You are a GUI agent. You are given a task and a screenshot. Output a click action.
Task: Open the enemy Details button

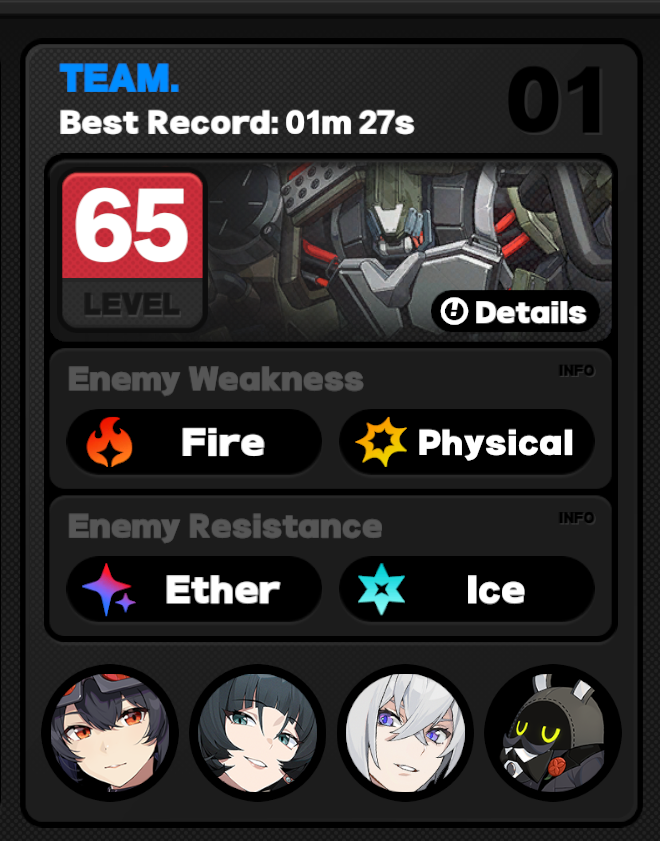coord(515,312)
